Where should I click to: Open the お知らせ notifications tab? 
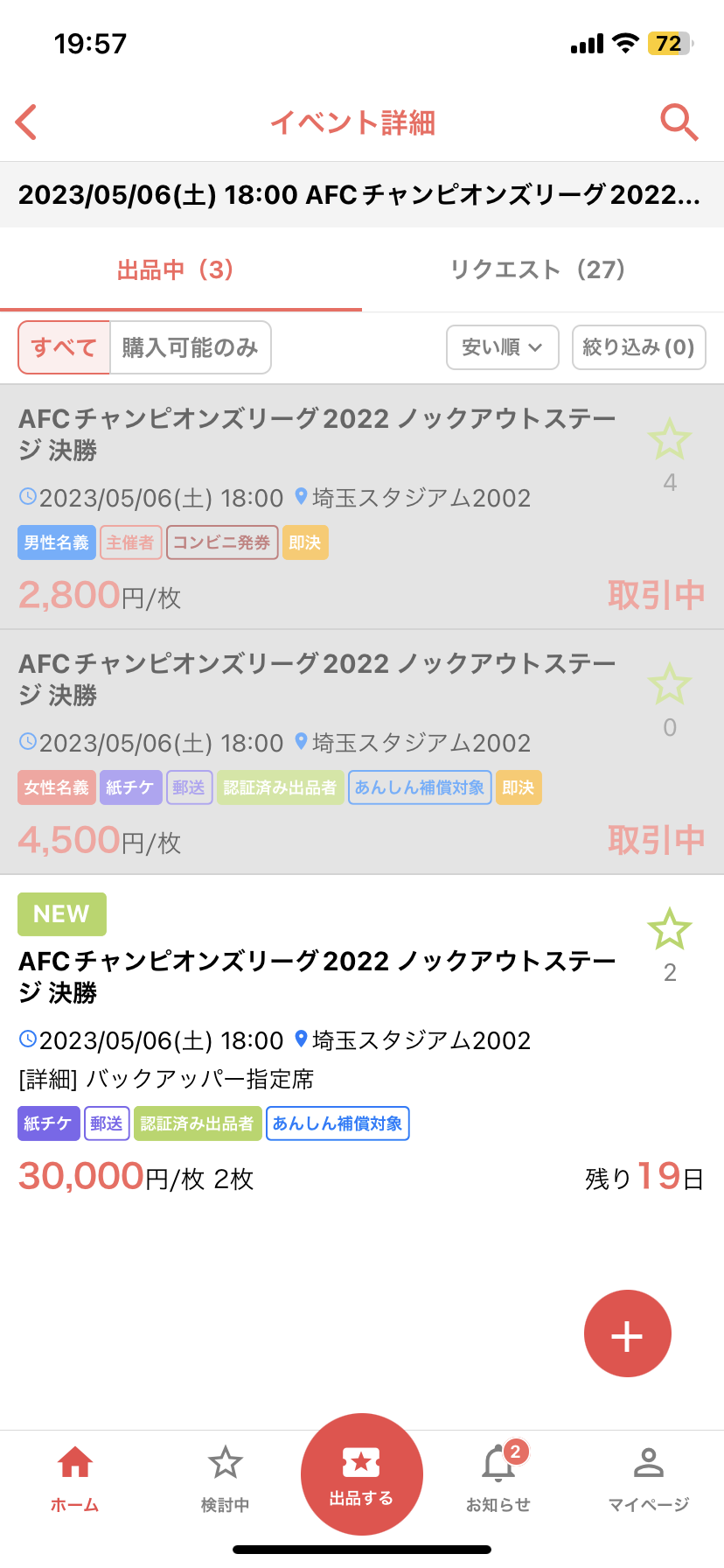coord(498,1479)
